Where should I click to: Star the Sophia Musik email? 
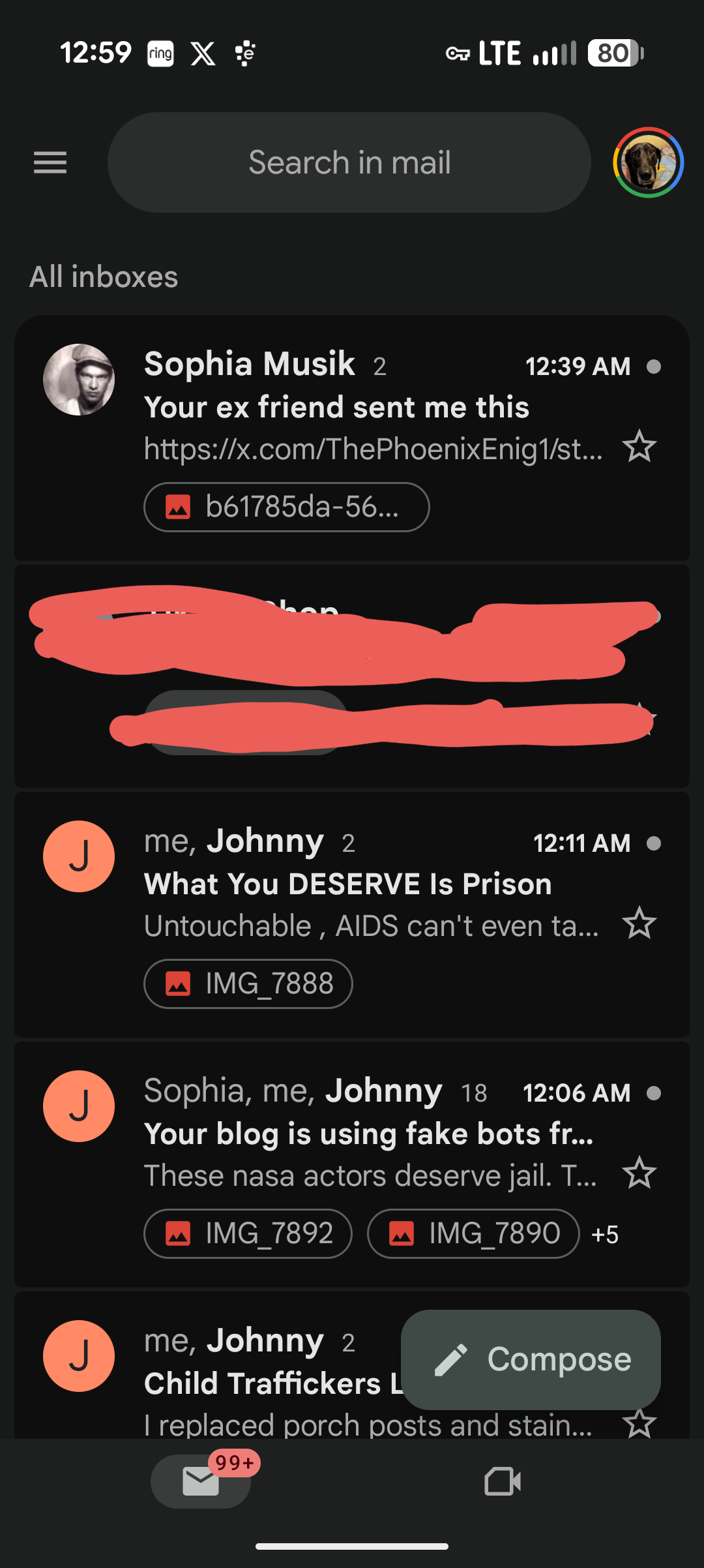639,447
